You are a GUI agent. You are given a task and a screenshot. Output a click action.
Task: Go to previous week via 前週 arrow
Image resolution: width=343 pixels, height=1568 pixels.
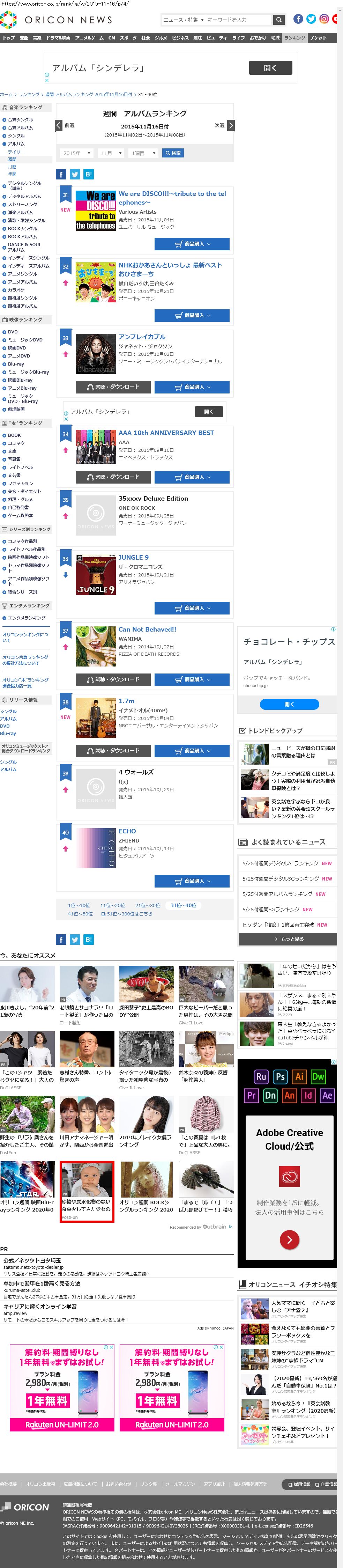coord(59,125)
